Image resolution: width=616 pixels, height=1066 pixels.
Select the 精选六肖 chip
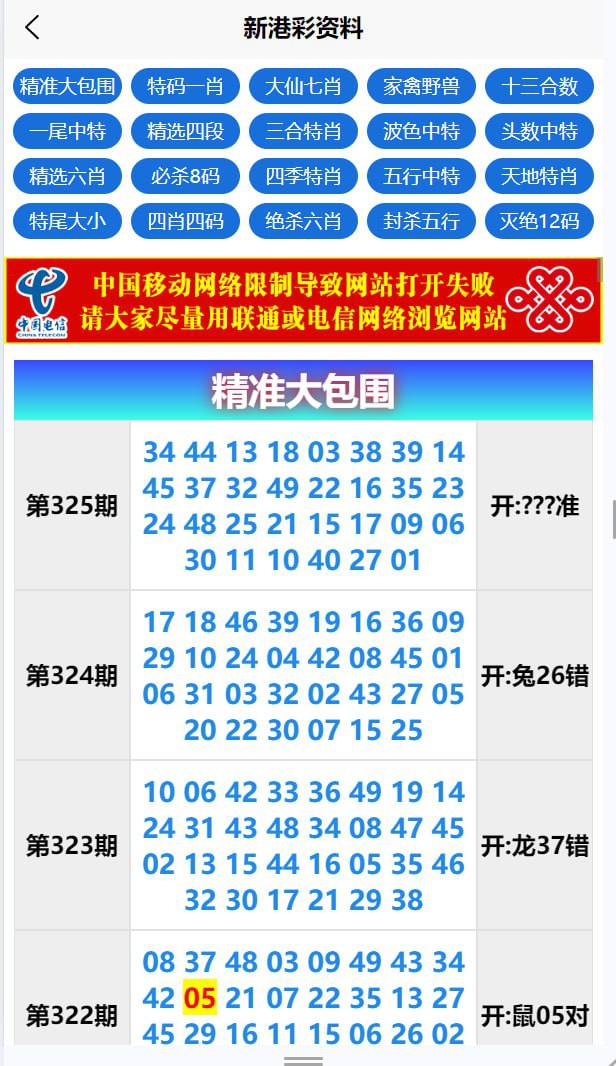(x=67, y=176)
